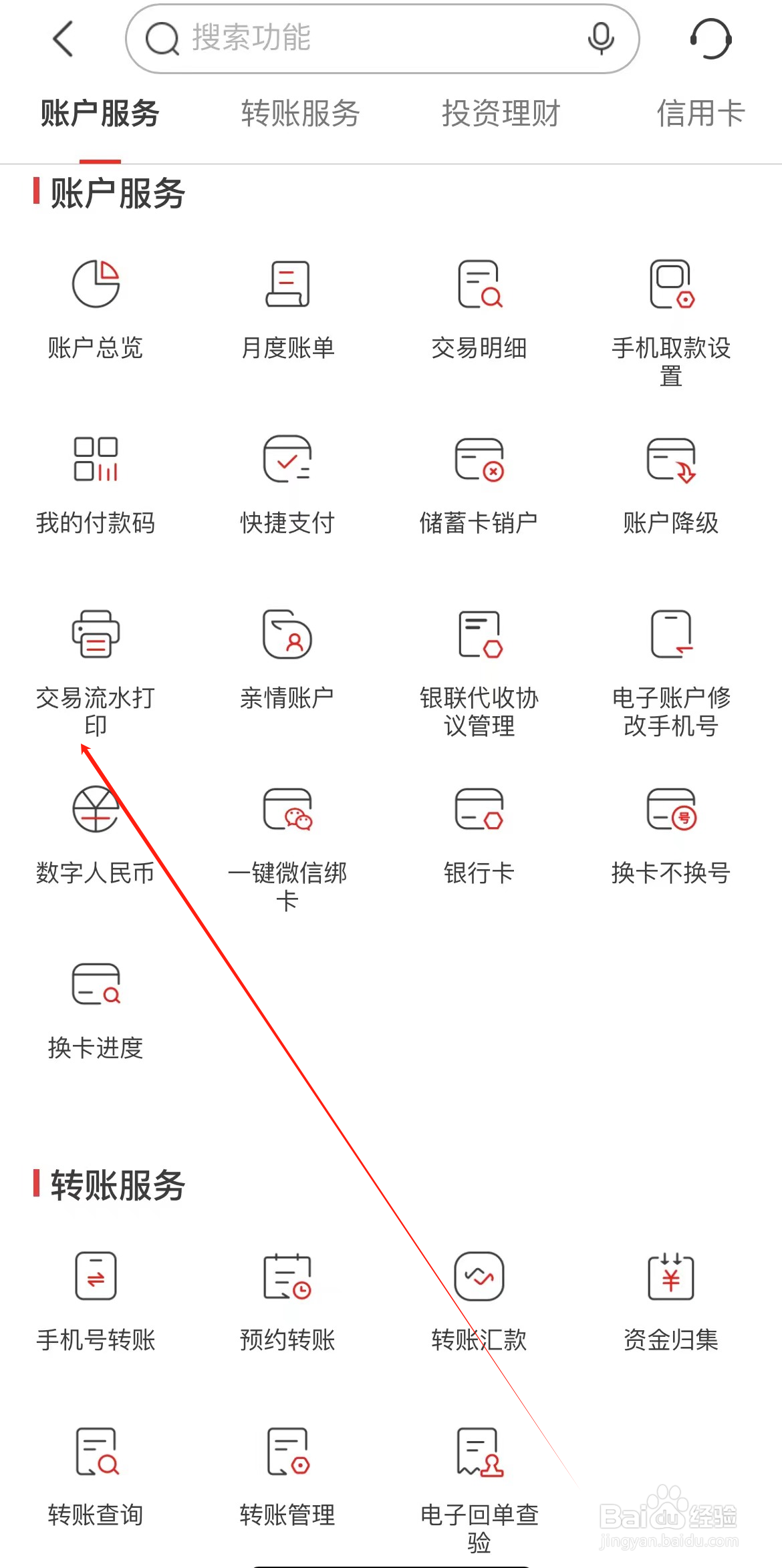Go back using the back arrow

pyautogui.click(x=61, y=38)
